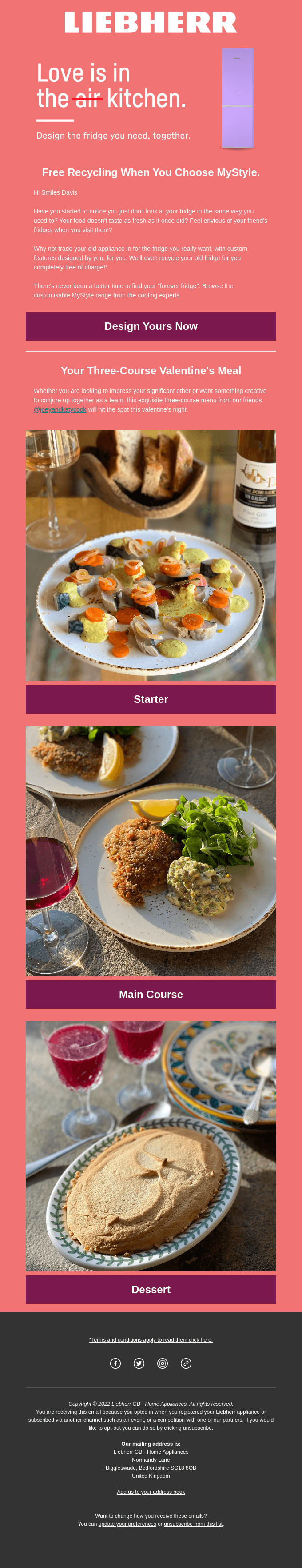Tap the website link icon in the footer
The width and height of the screenshot is (302, 1568).
tap(186, 1363)
